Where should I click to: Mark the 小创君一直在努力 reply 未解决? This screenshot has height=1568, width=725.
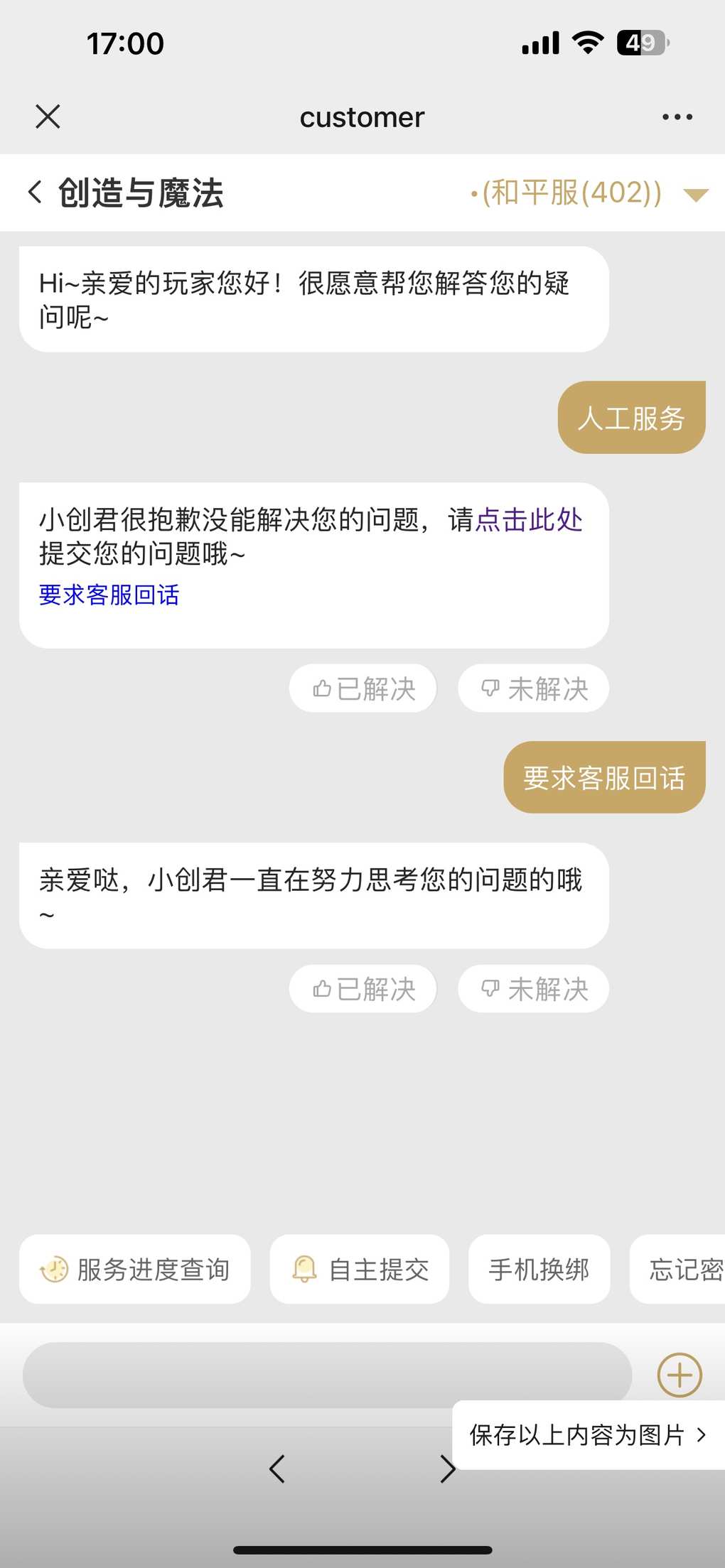tap(534, 989)
